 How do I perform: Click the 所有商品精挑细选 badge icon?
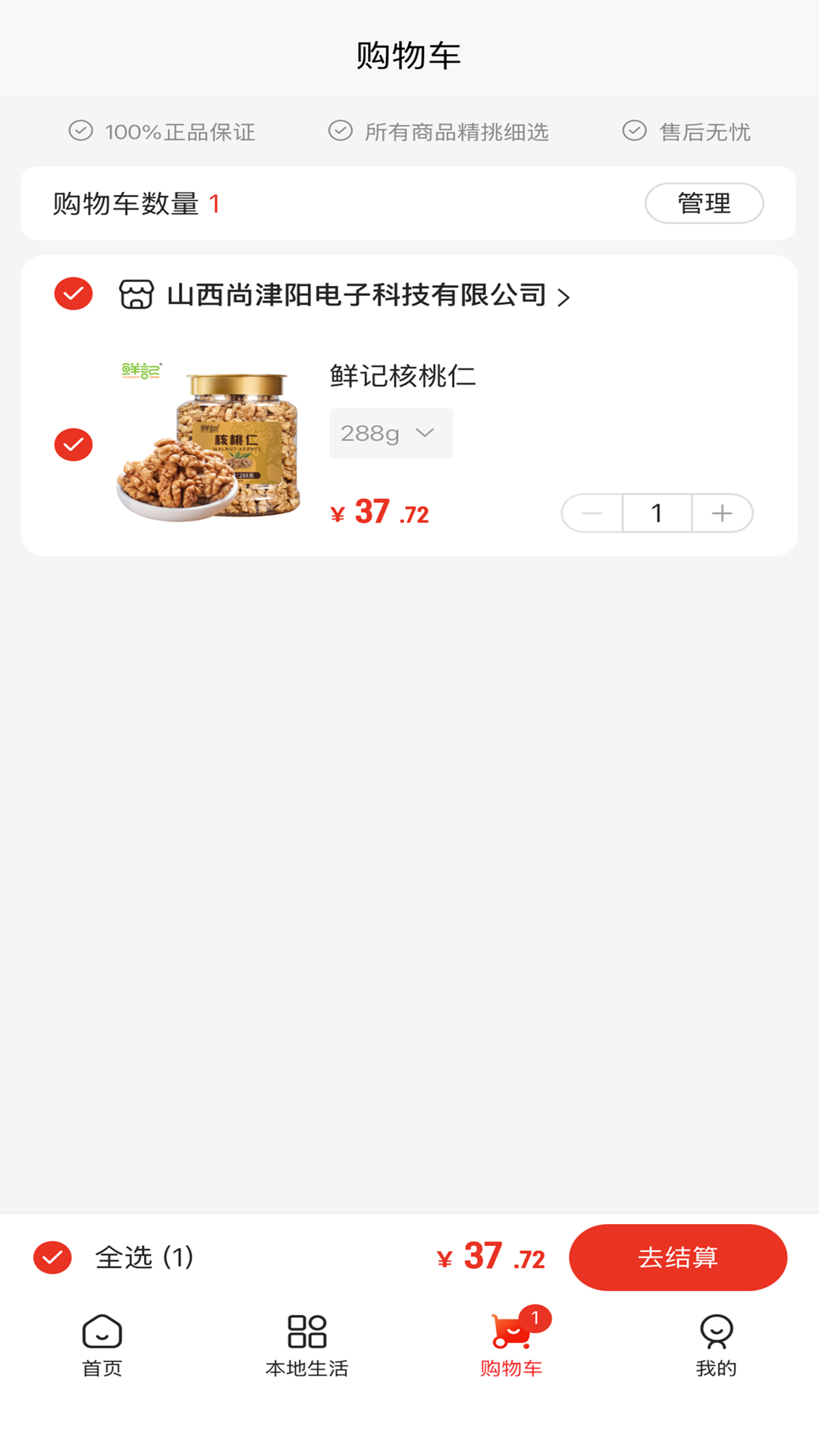click(339, 130)
